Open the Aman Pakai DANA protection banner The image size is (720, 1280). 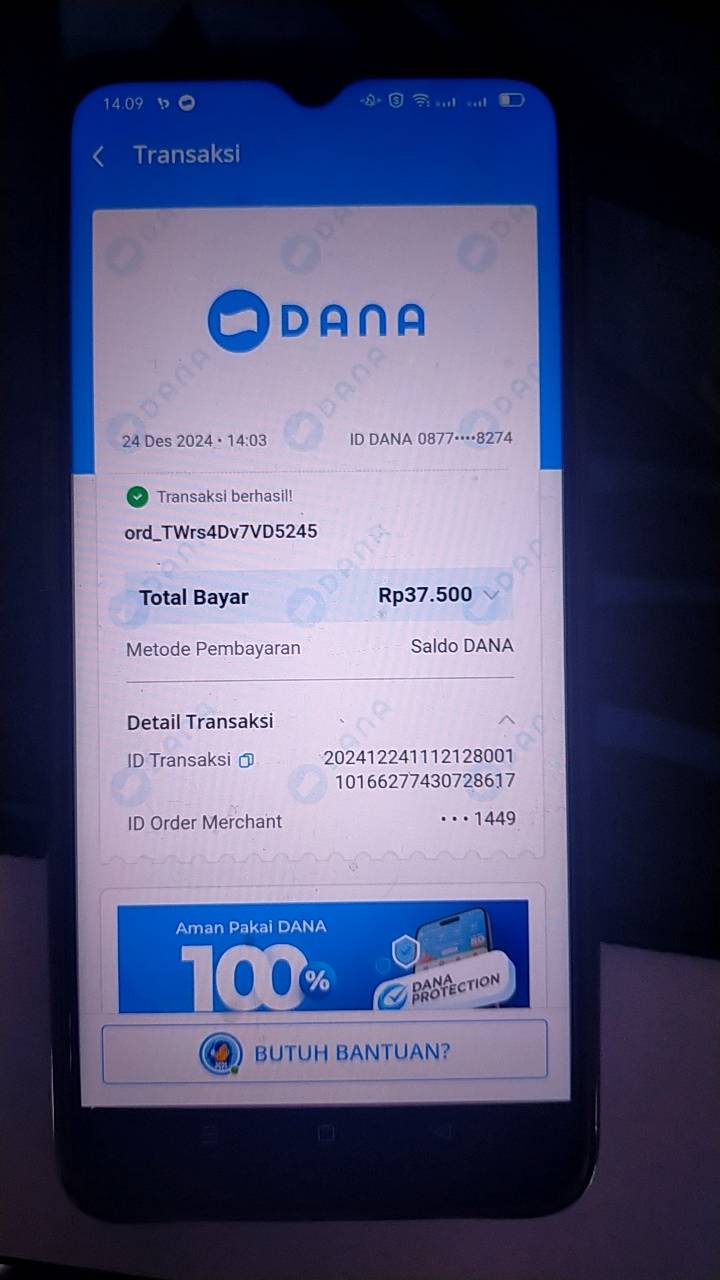323,955
